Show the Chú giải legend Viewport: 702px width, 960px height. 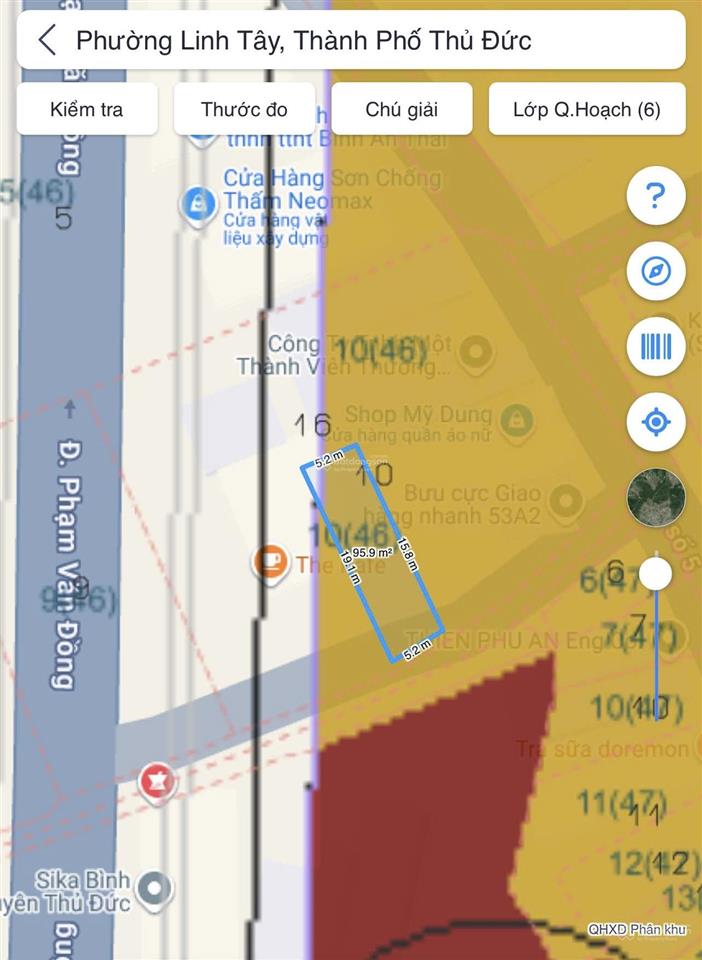(402, 109)
